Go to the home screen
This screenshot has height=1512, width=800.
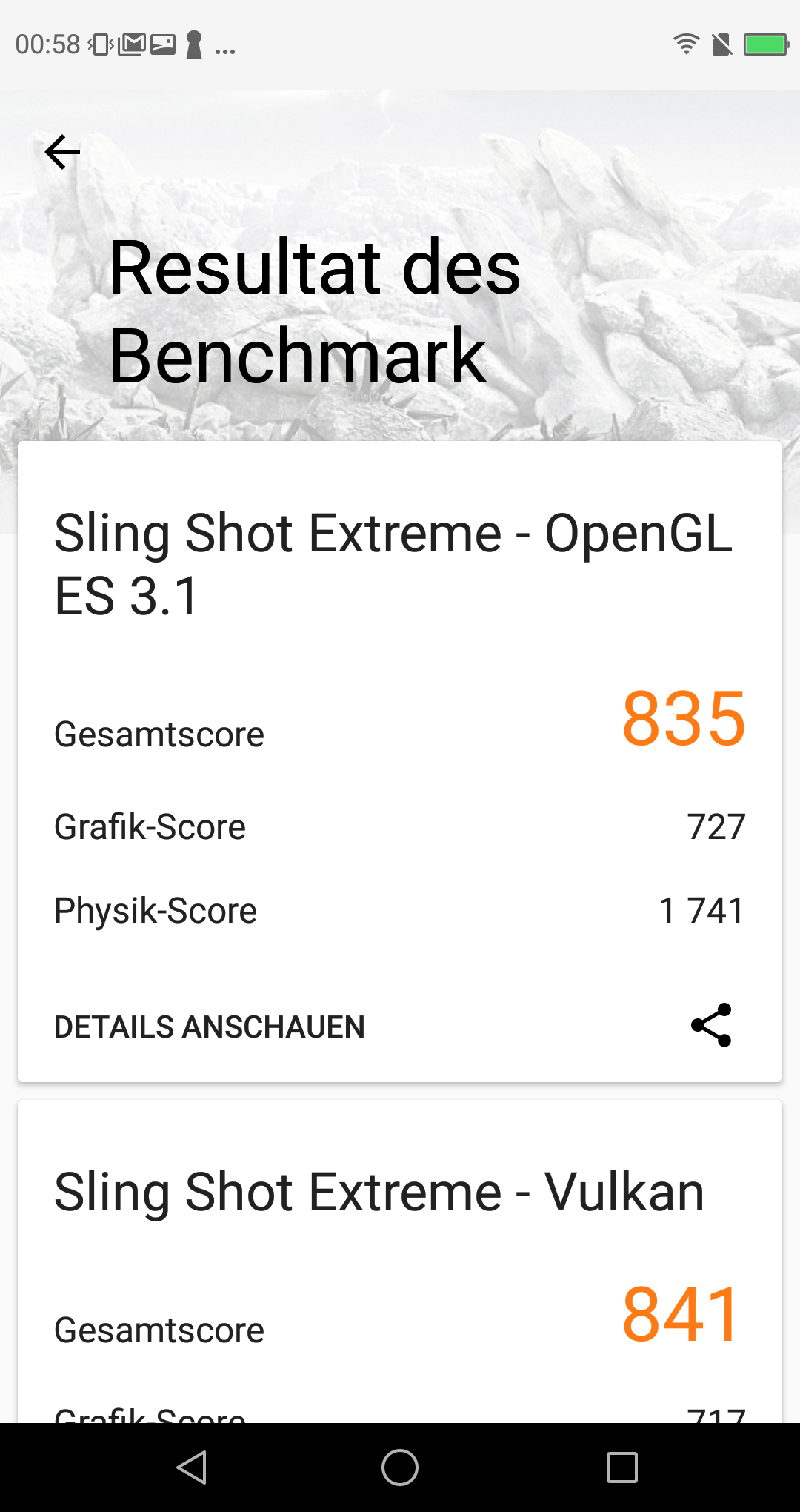400,1468
